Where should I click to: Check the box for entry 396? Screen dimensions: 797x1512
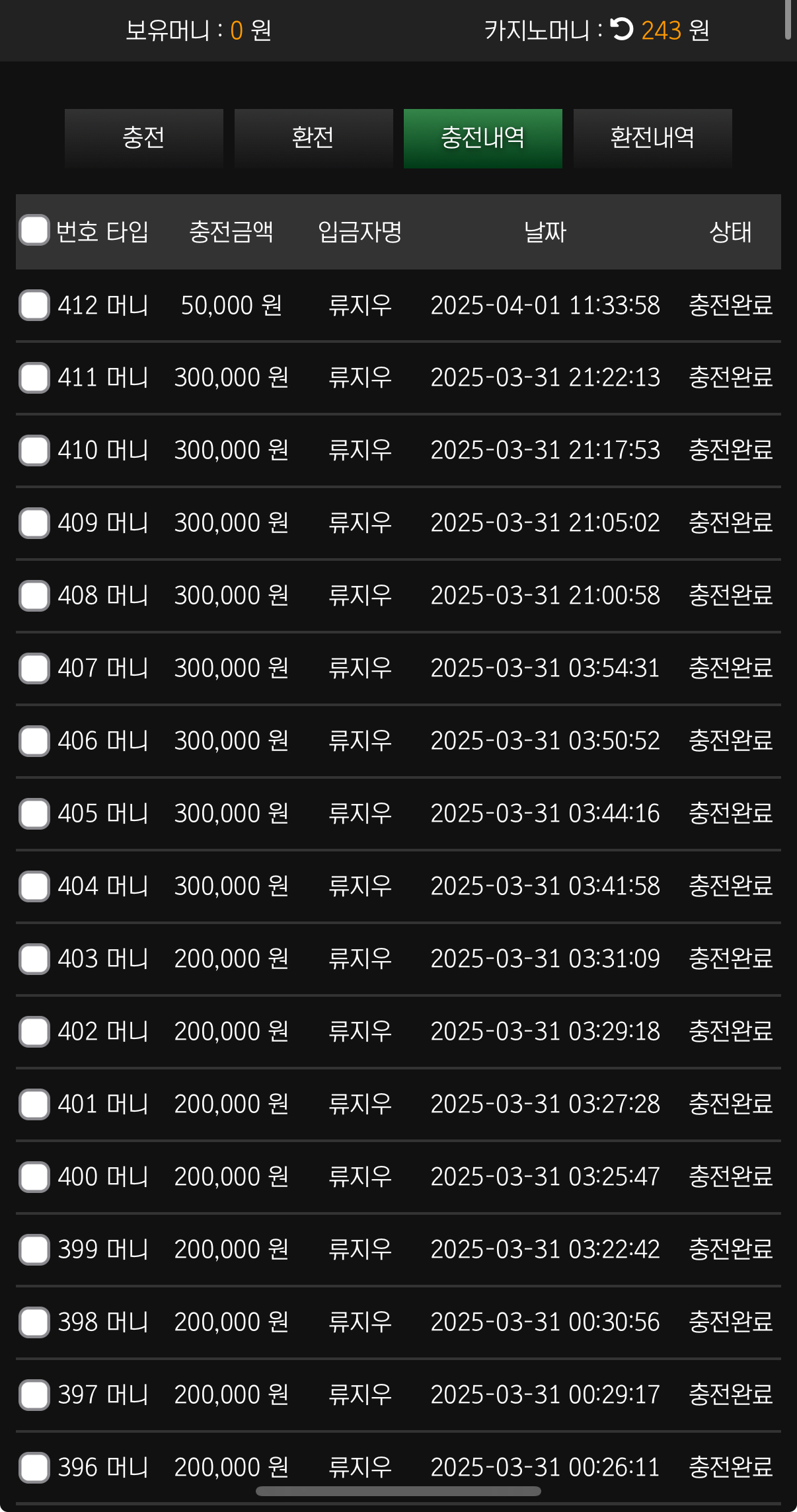(34, 1468)
